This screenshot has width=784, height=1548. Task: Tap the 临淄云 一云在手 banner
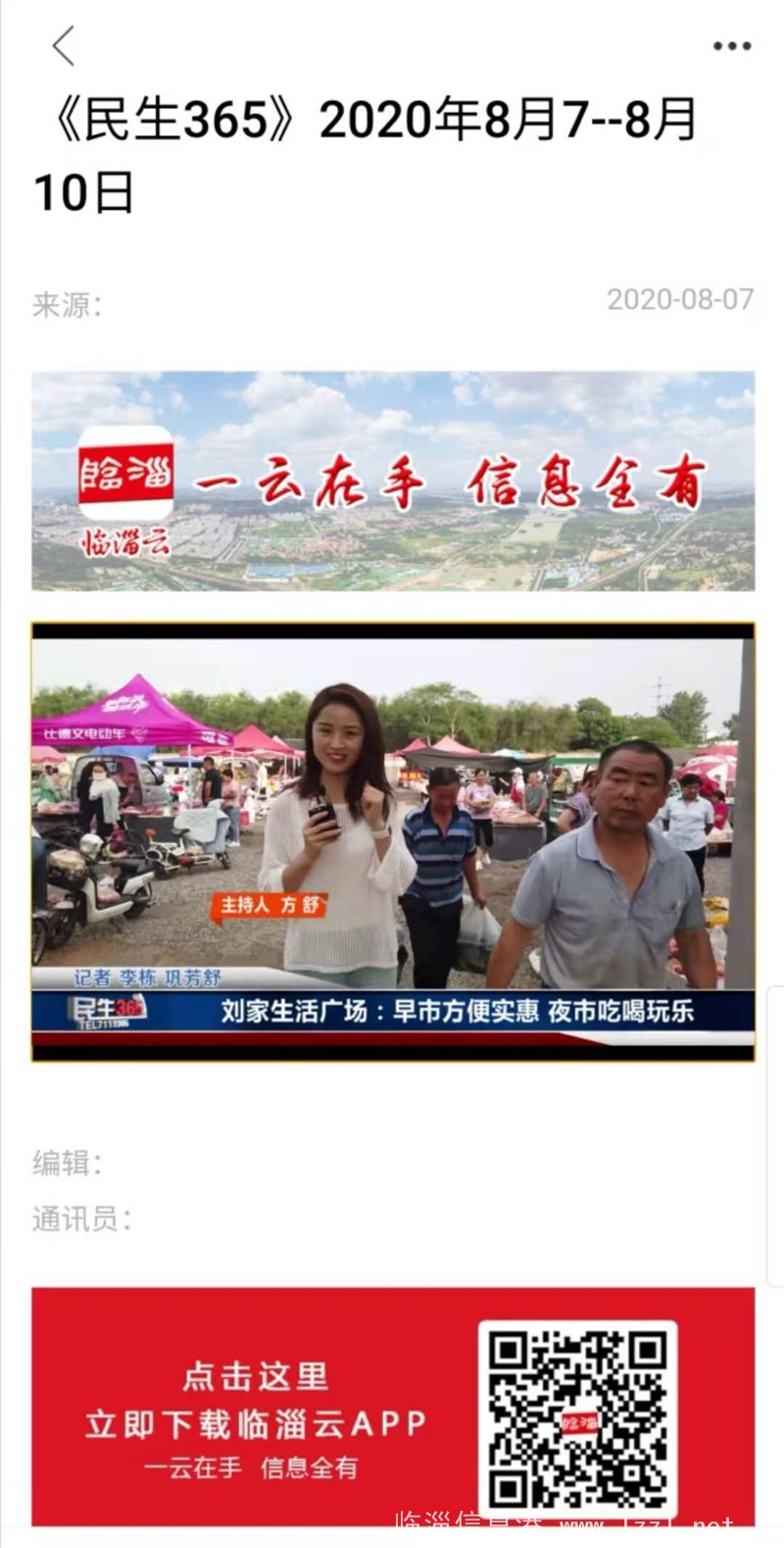click(x=393, y=480)
